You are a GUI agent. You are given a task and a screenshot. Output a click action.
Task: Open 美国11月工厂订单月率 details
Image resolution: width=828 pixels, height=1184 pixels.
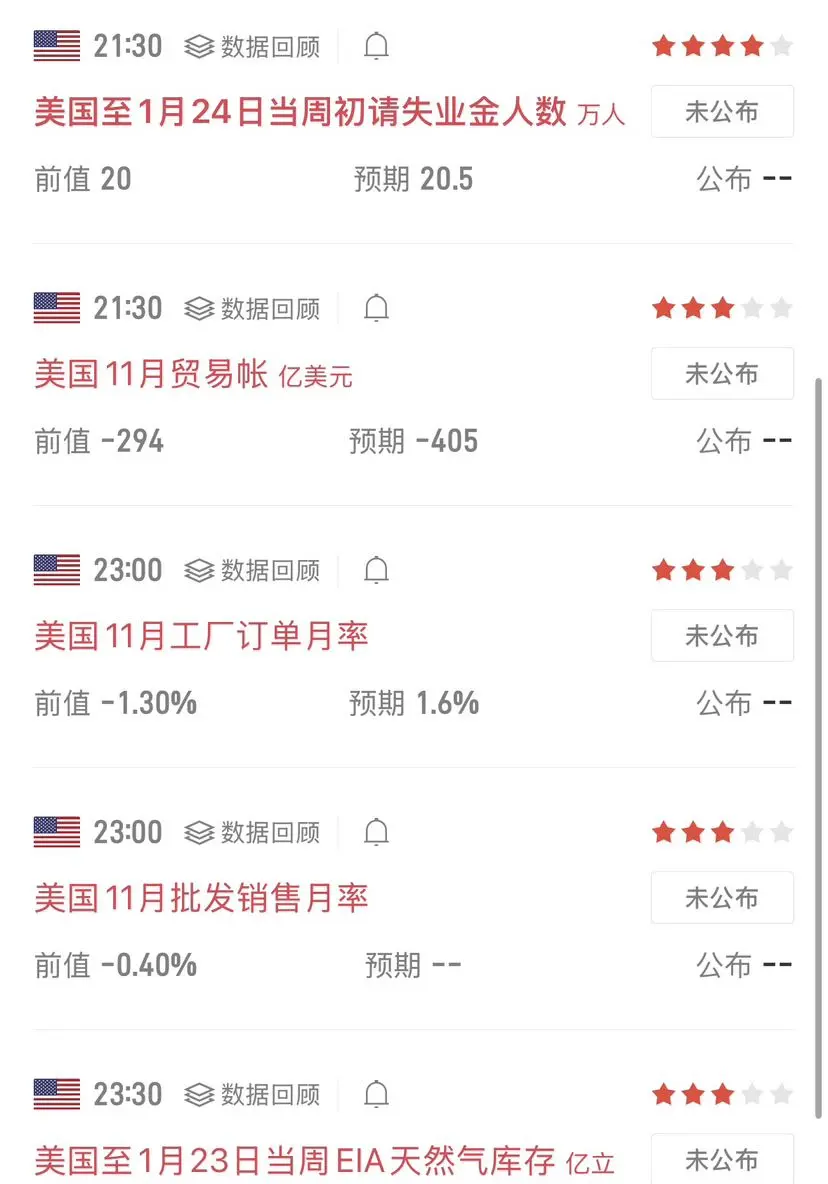tap(201, 636)
